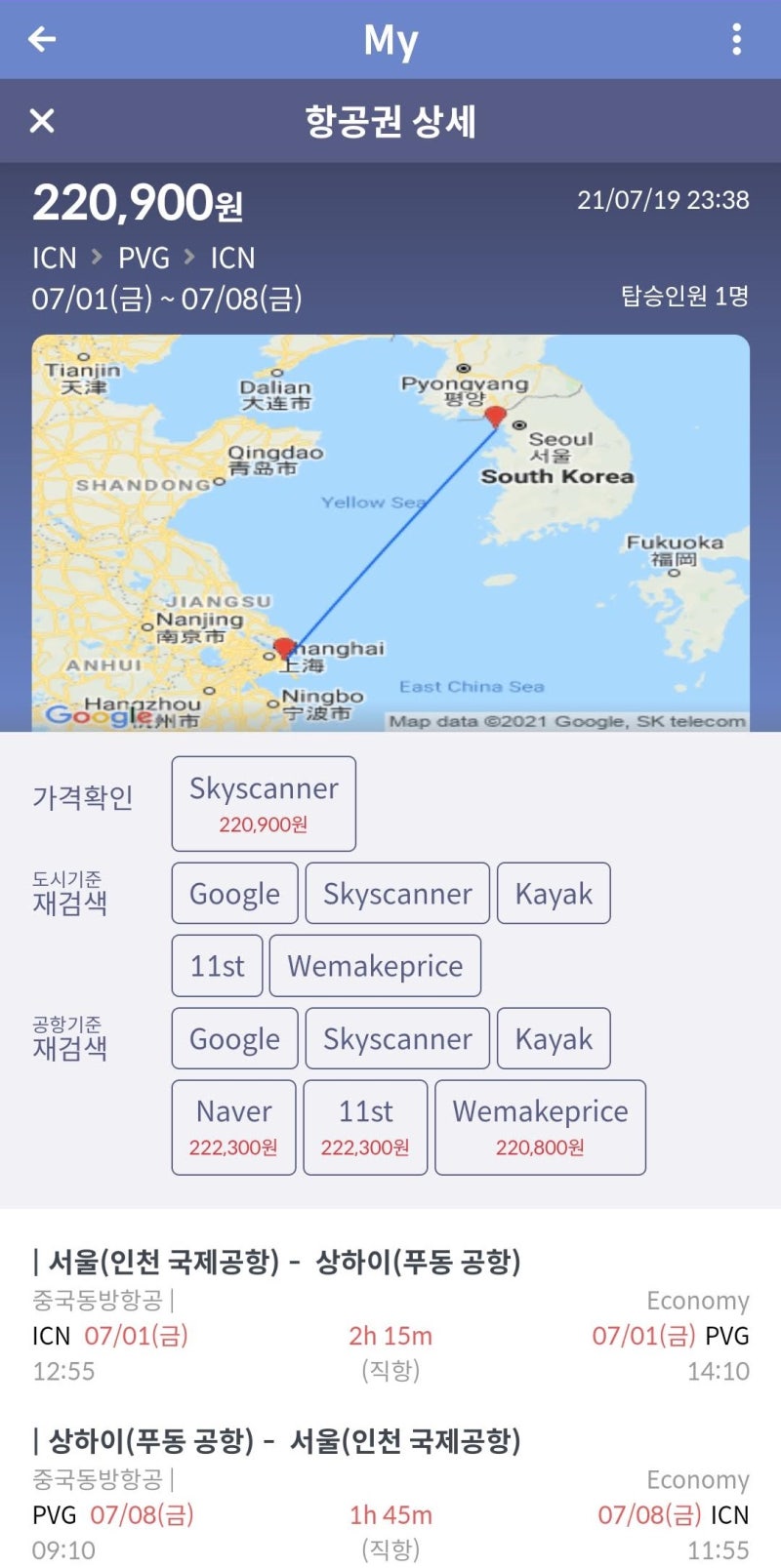Search again by city on Skyscanner
The width and height of the screenshot is (781, 1568).
tap(397, 893)
